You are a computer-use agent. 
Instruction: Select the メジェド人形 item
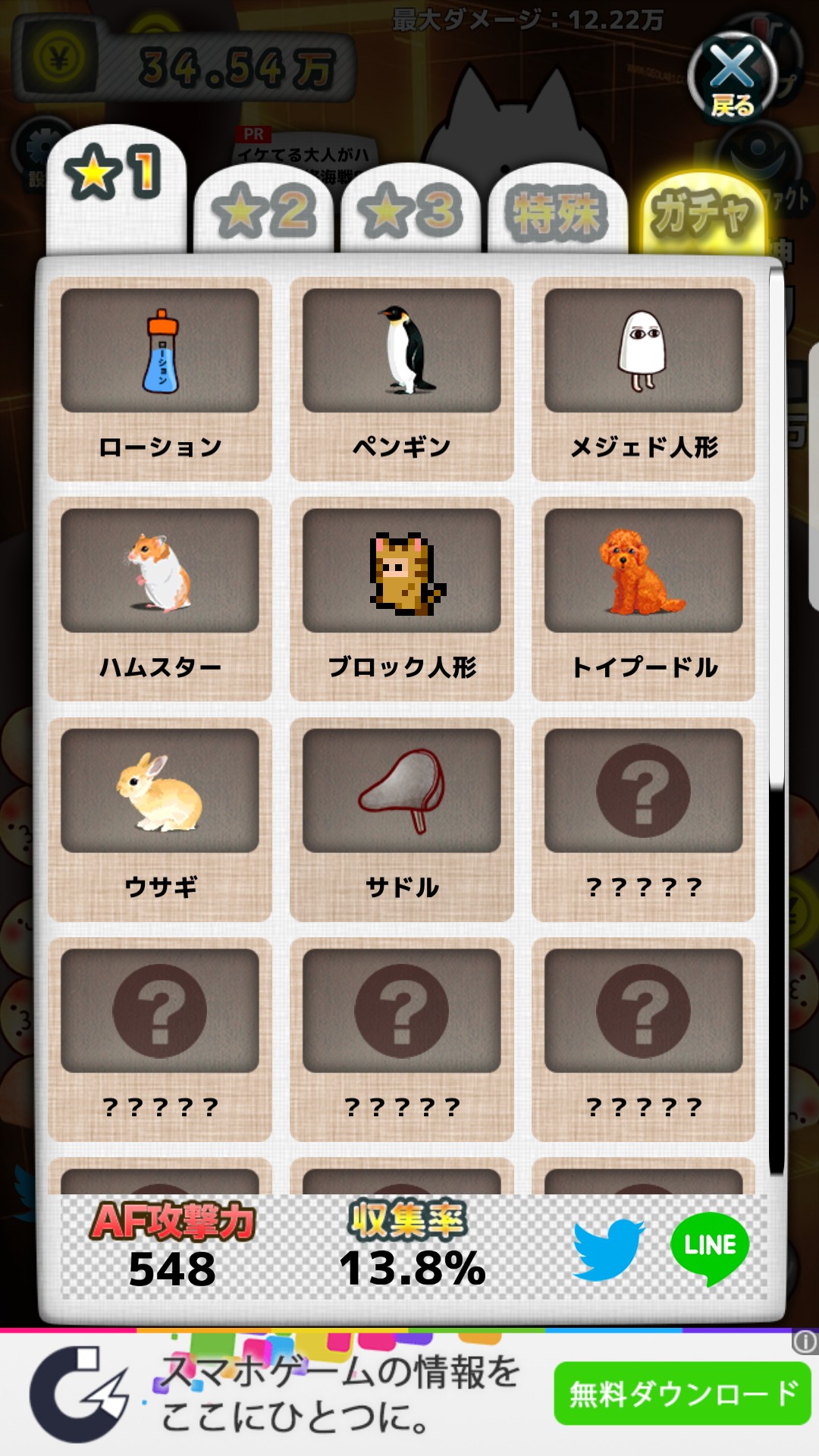pos(643,379)
